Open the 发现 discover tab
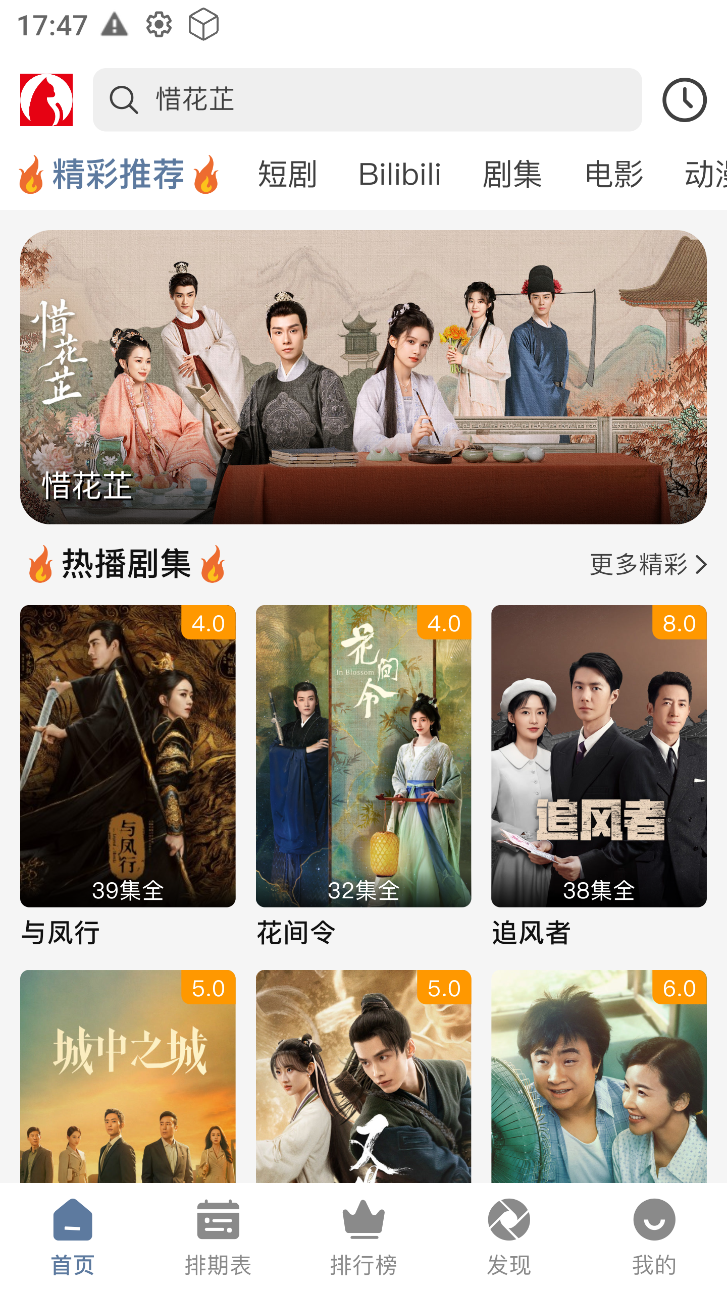The width and height of the screenshot is (727, 1292). point(508,1238)
